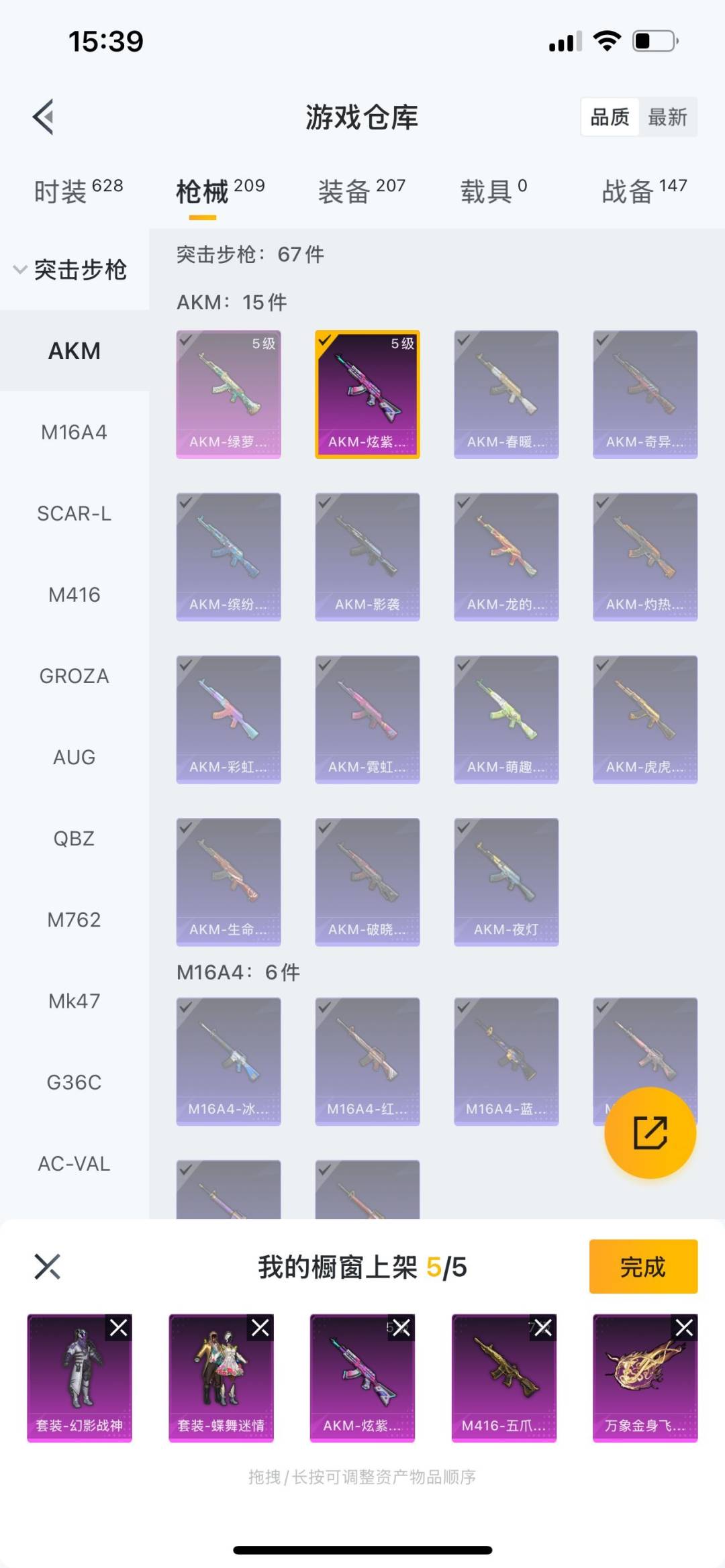Pick the AKM-绿萝 skin tile
The width and height of the screenshot is (725, 1568).
coord(228,394)
